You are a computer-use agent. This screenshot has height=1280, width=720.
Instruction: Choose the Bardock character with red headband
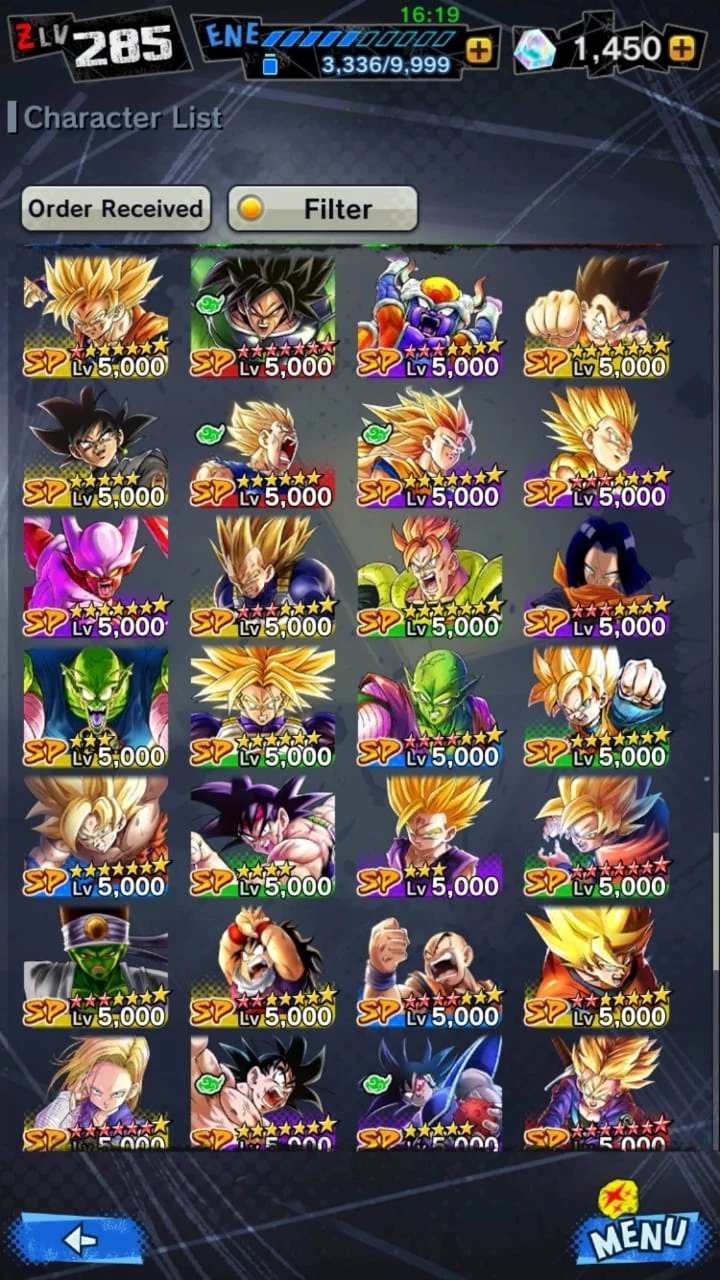click(263, 967)
